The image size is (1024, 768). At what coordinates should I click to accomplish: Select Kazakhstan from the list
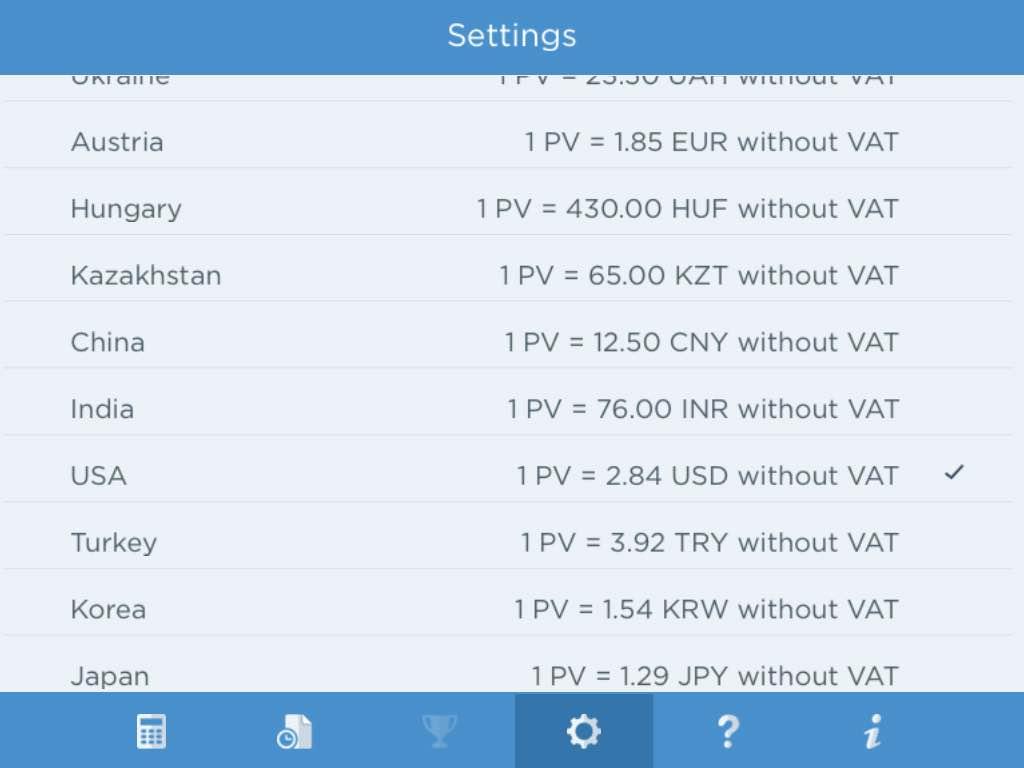pos(510,275)
